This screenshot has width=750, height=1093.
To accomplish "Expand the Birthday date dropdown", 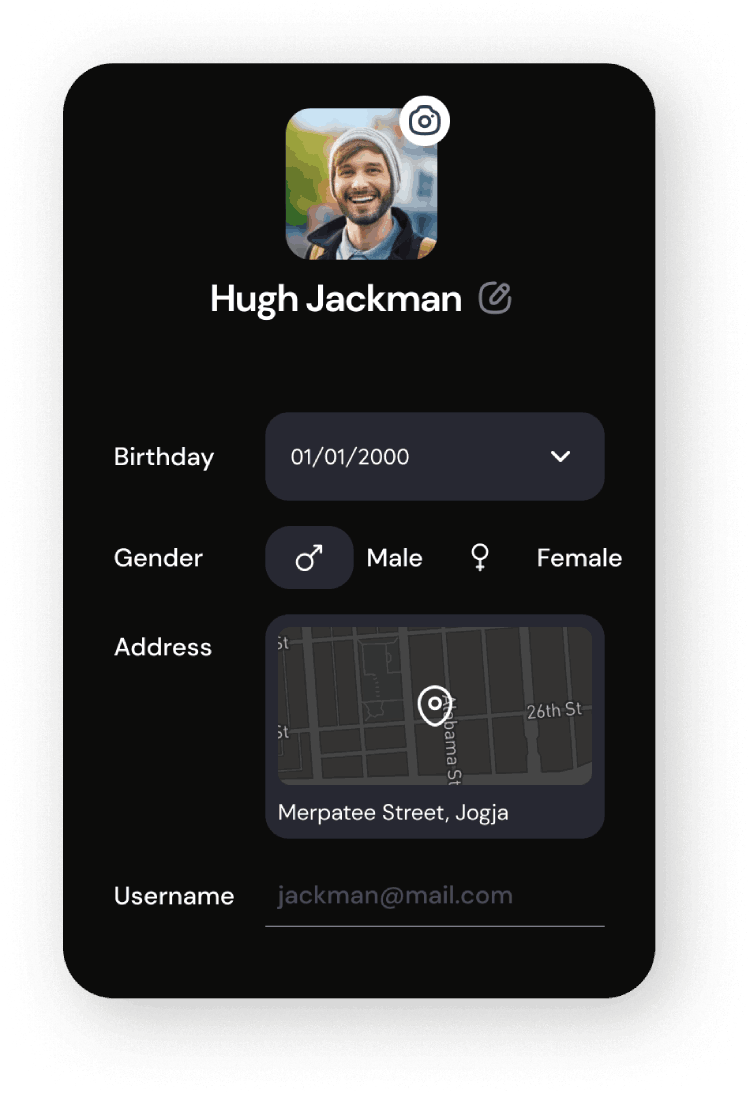I will [560, 457].
